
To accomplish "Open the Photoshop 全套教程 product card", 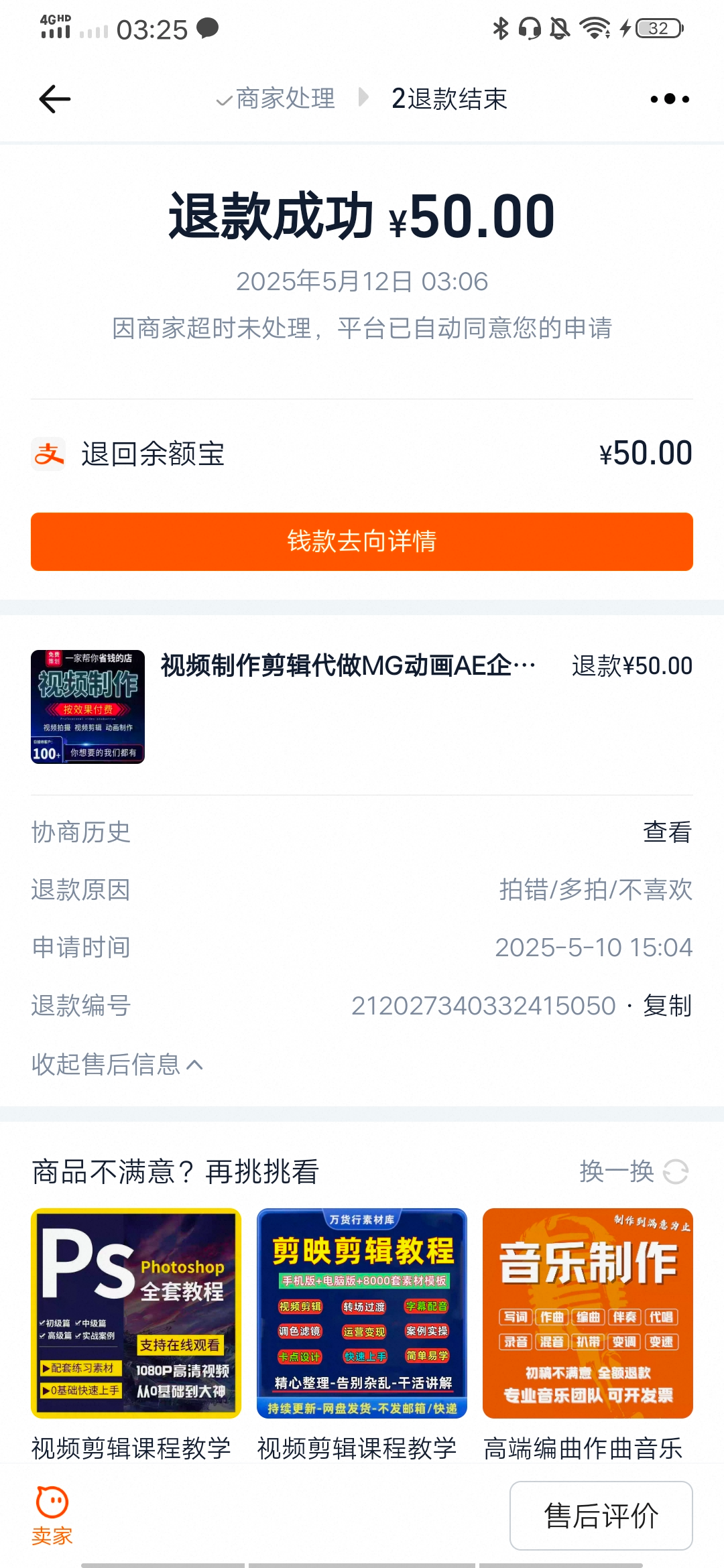I will (x=136, y=1313).
